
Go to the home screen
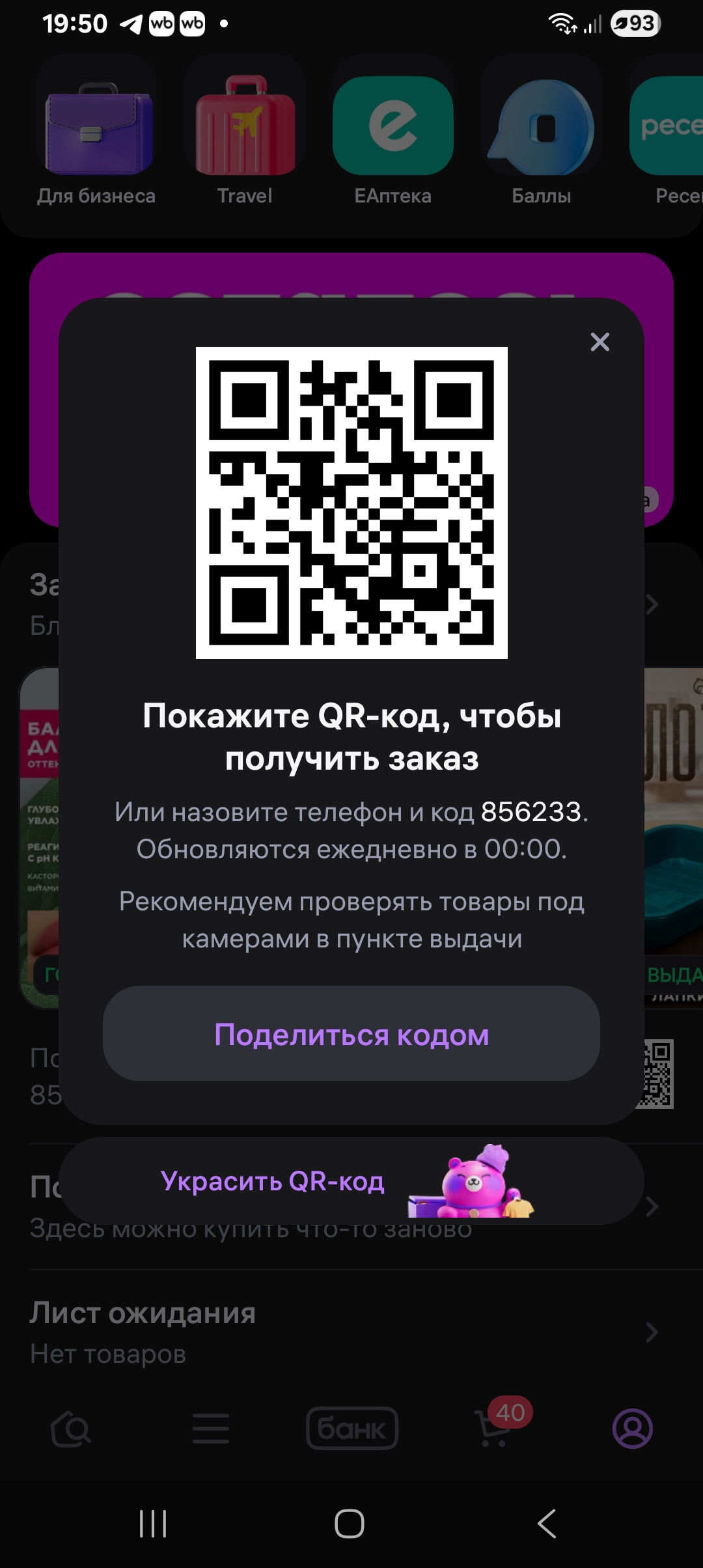tap(350, 1524)
